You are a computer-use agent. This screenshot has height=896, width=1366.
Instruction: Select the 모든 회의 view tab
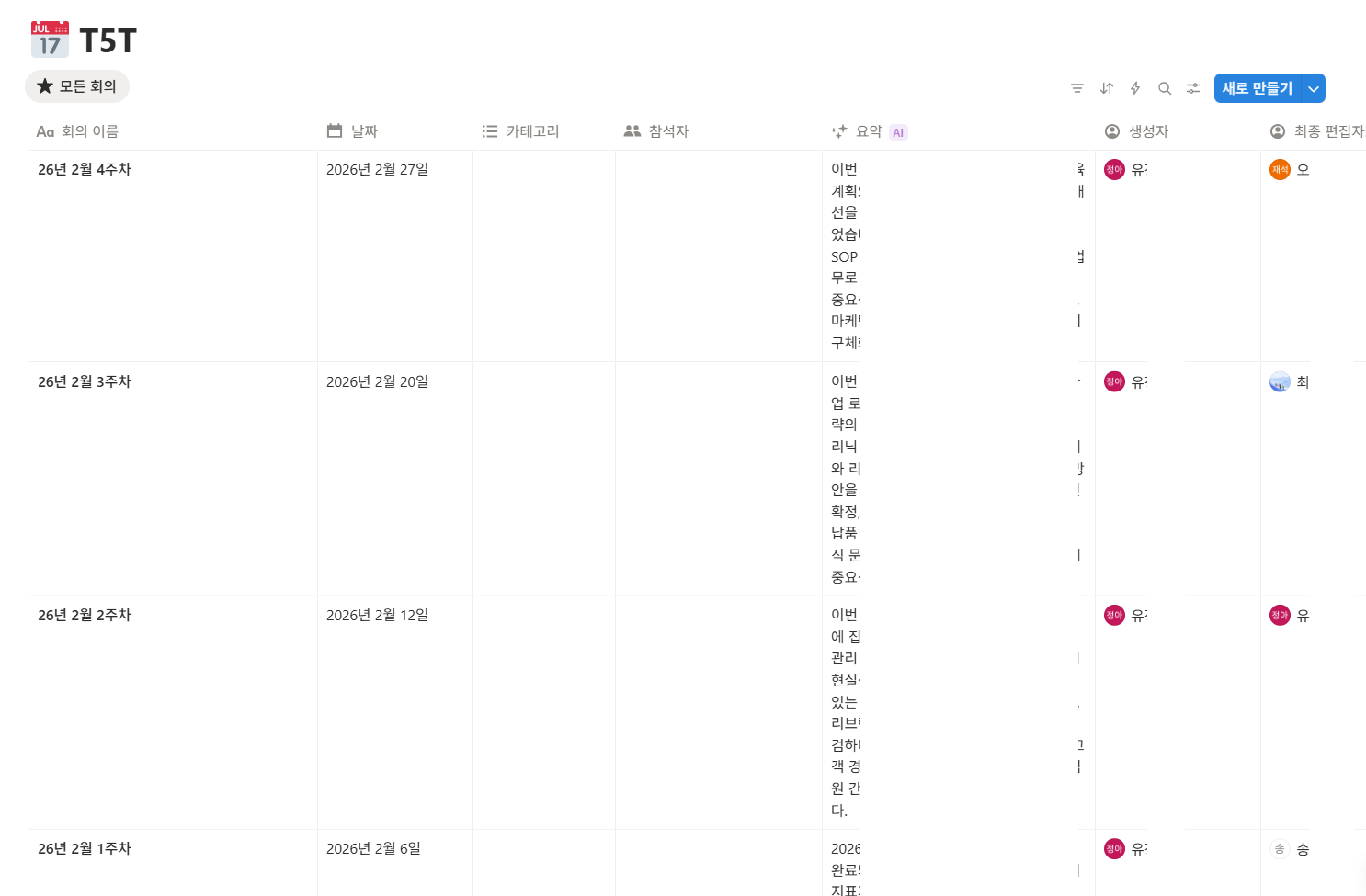[x=77, y=86]
